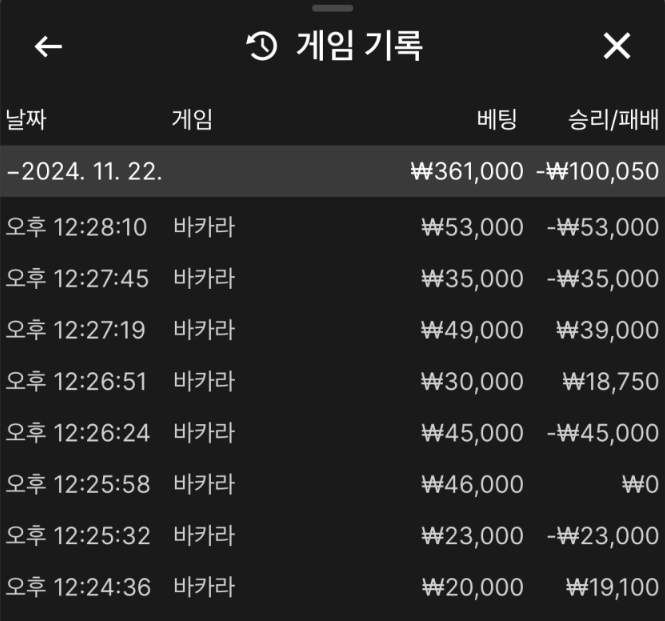Open the 오후 12:28:10 바카라 record
The width and height of the screenshot is (665, 621).
tap(332, 227)
